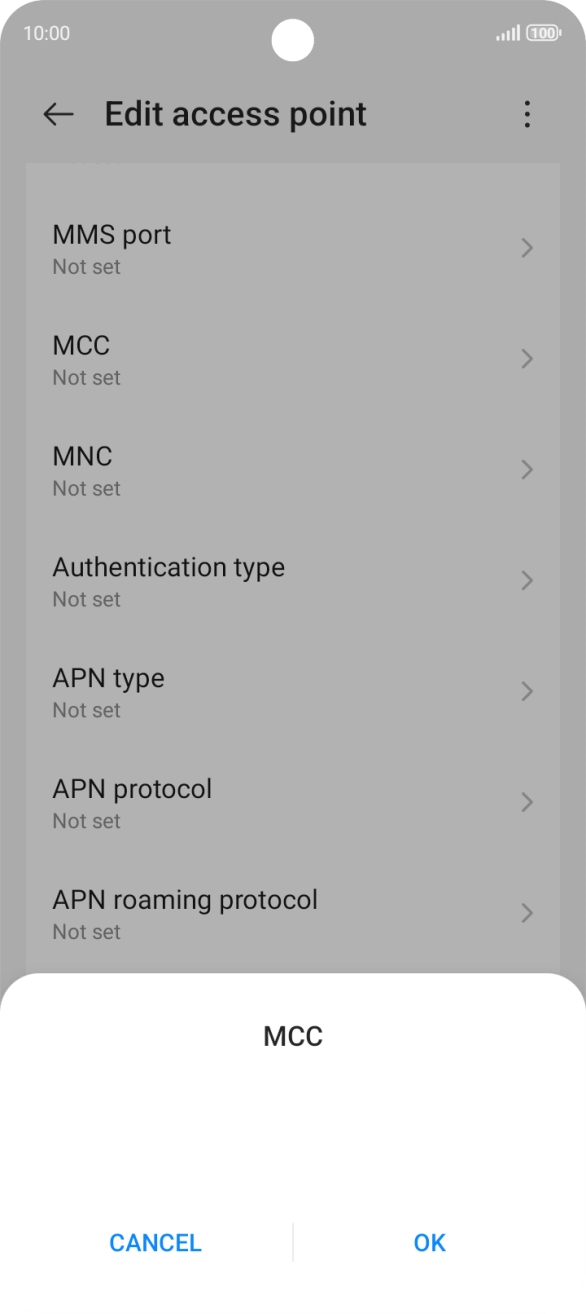Open the APN type setting
The width and height of the screenshot is (586, 1314).
pos(293,692)
